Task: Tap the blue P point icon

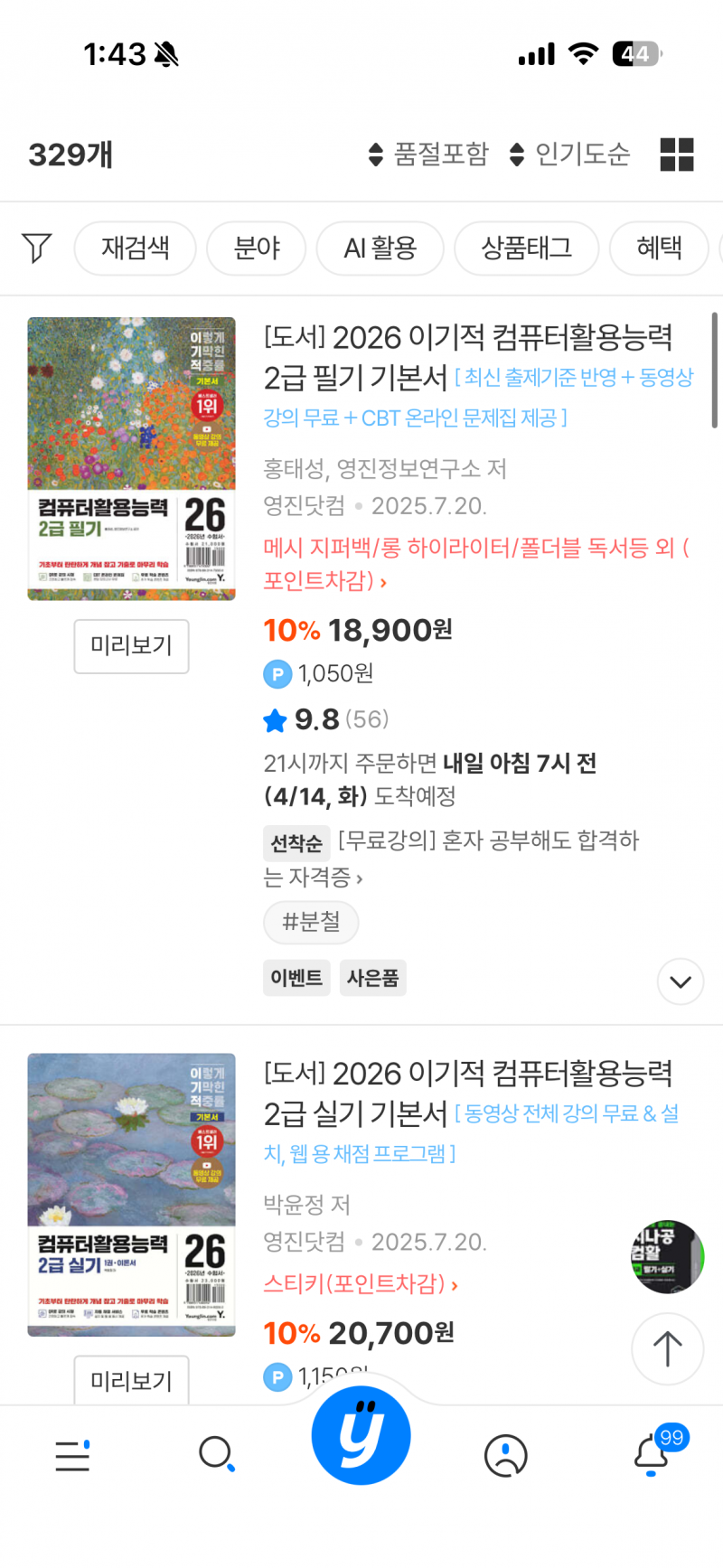Action: [277, 673]
